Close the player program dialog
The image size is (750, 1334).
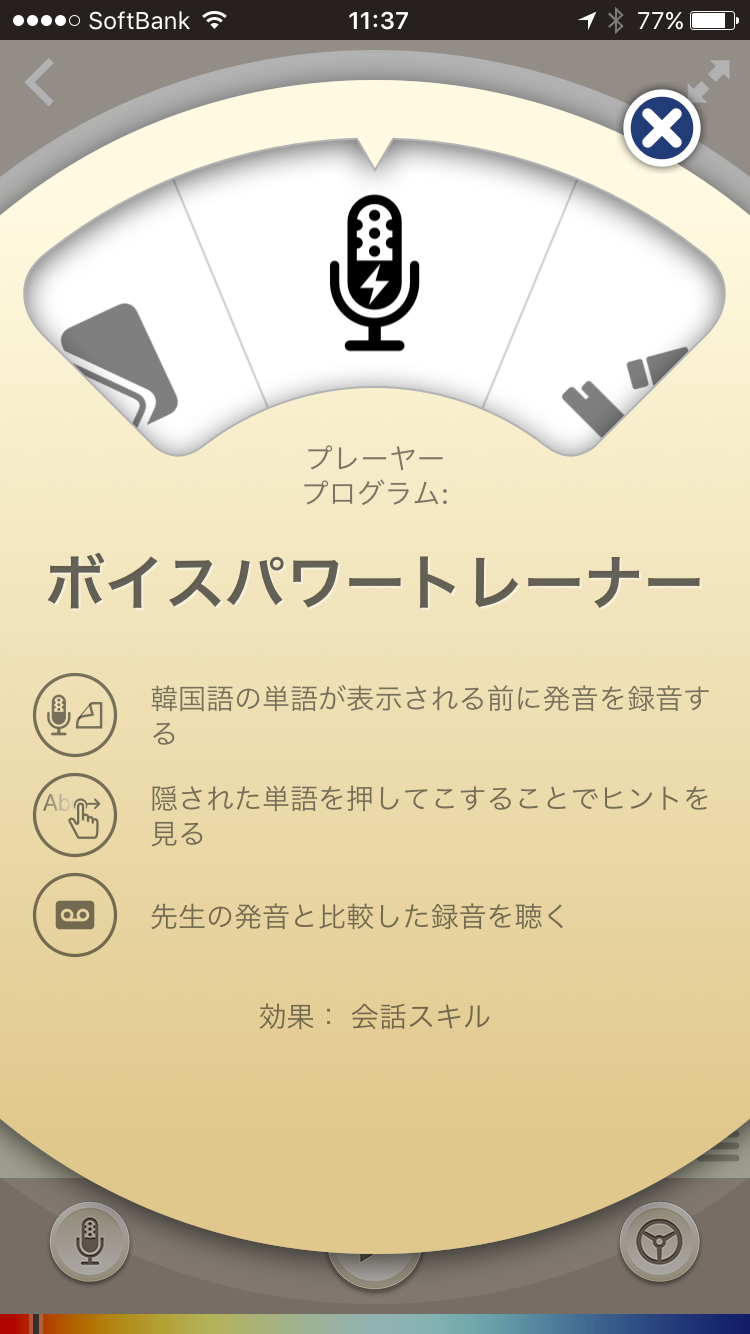point(661,128)
